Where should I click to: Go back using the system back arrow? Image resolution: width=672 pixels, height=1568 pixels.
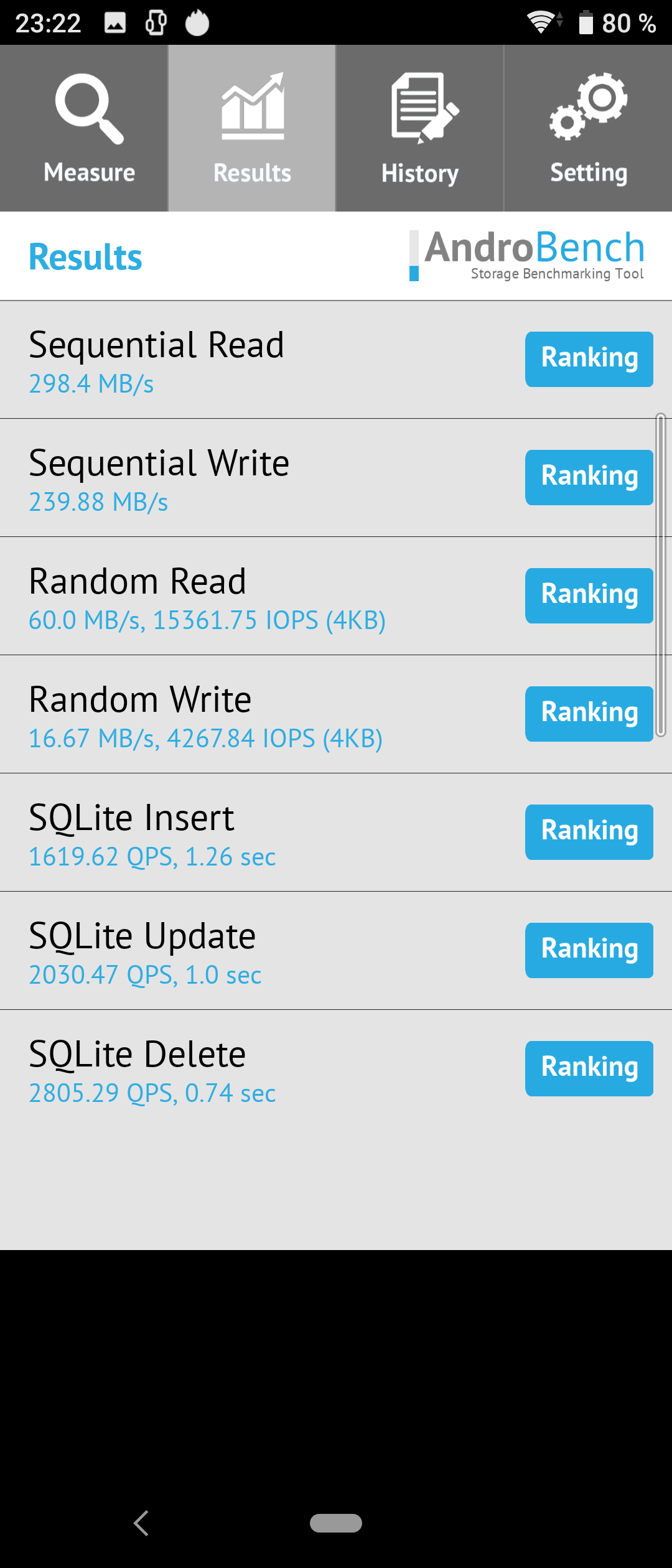point(142,1523)
